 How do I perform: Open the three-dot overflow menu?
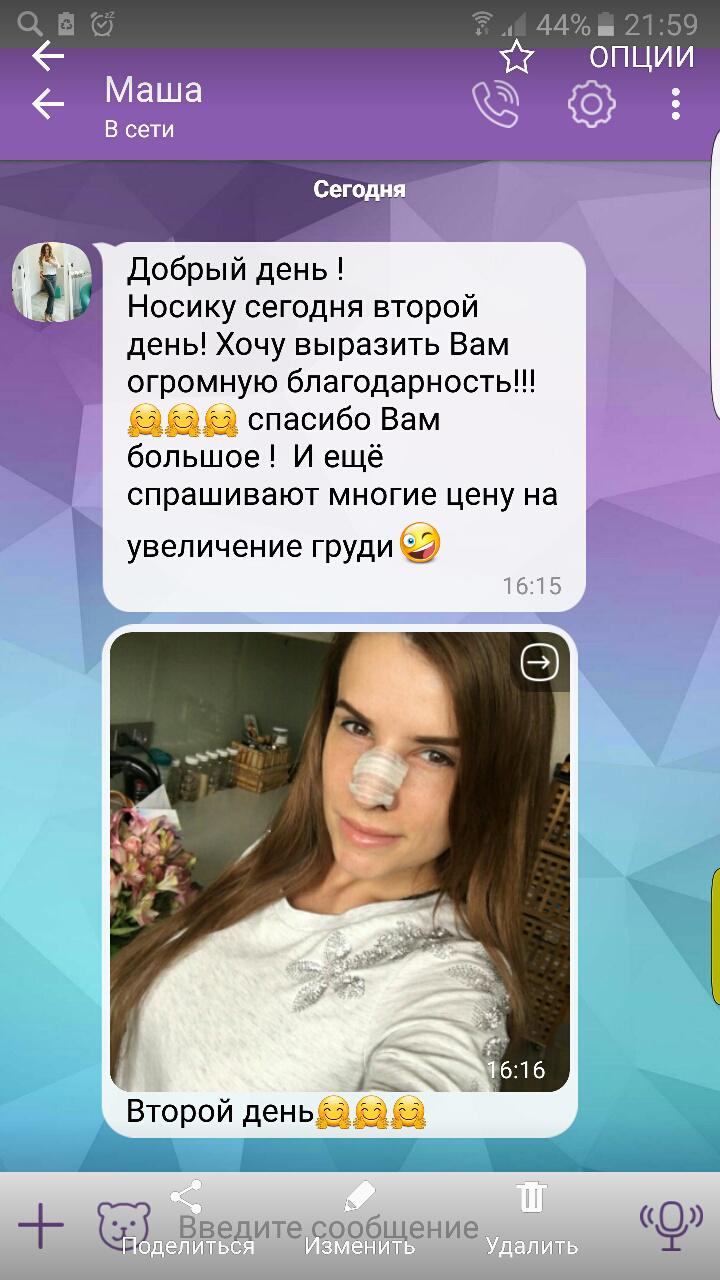coord(676,104)
